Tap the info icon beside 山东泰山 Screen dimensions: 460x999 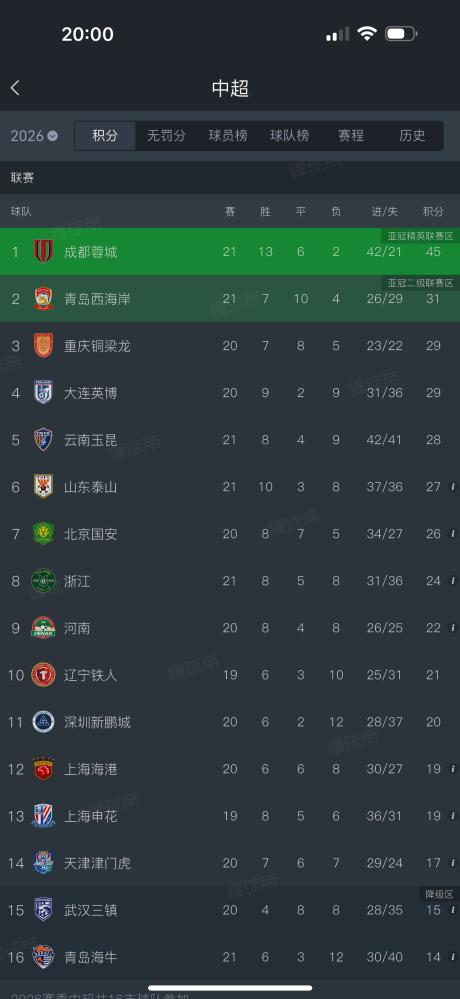[x=452, y=487]
